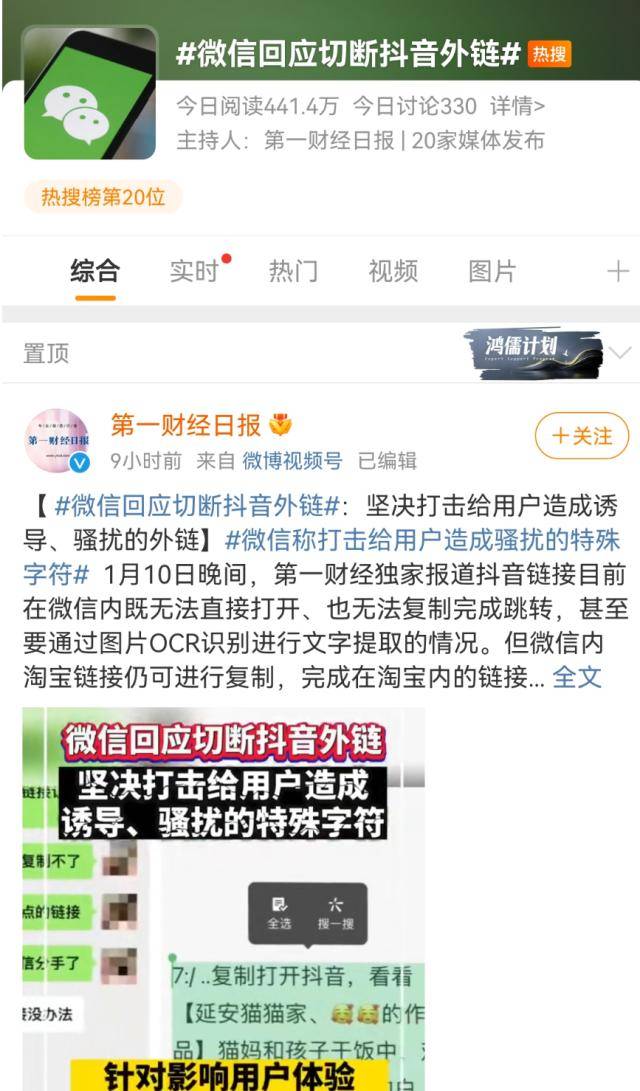Expand the post with 全文
This screenshot has height=1091, width=640.
[x=577, y=677]
